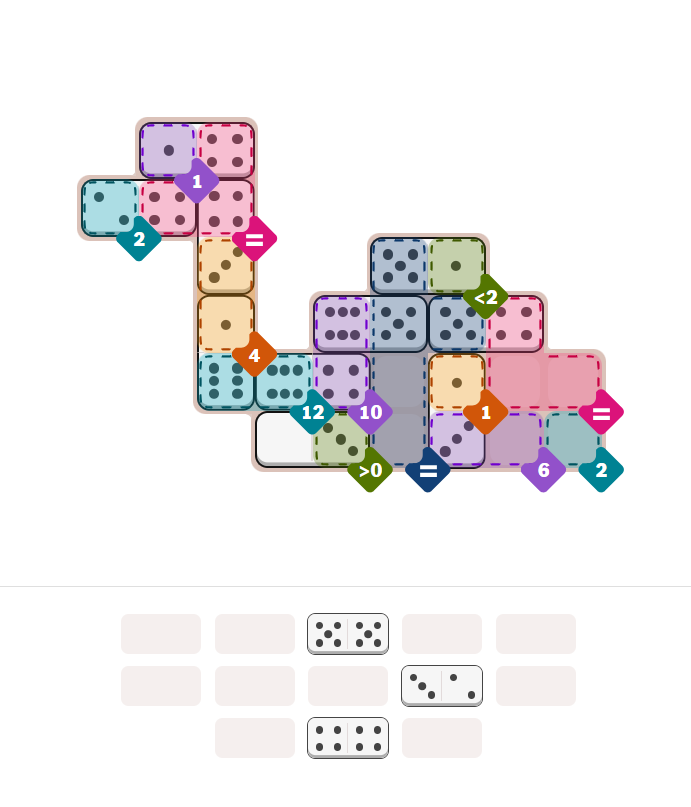Tap the four-four domino in the tray
The height and width of the screenshot is (807, 691).
(x=347, y=738)
